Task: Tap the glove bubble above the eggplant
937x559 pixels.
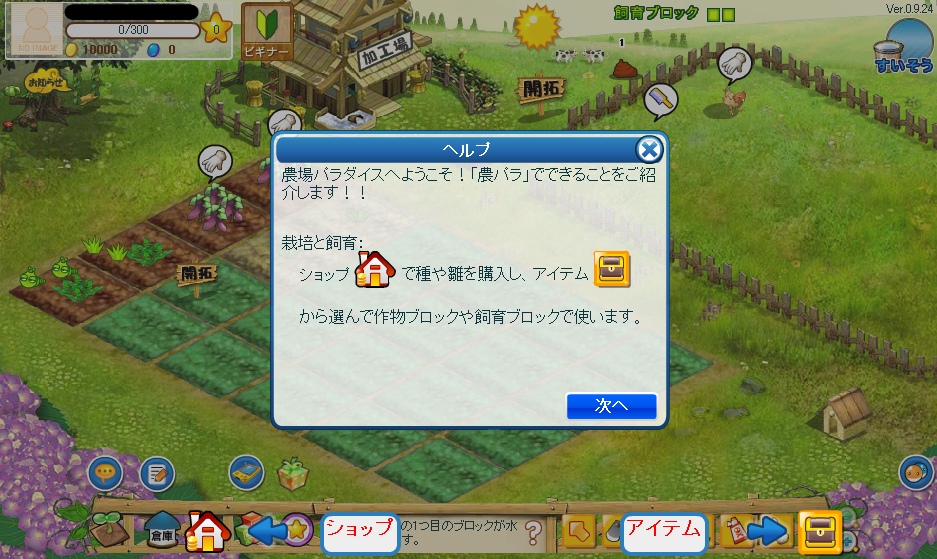Action: (215, 162)
